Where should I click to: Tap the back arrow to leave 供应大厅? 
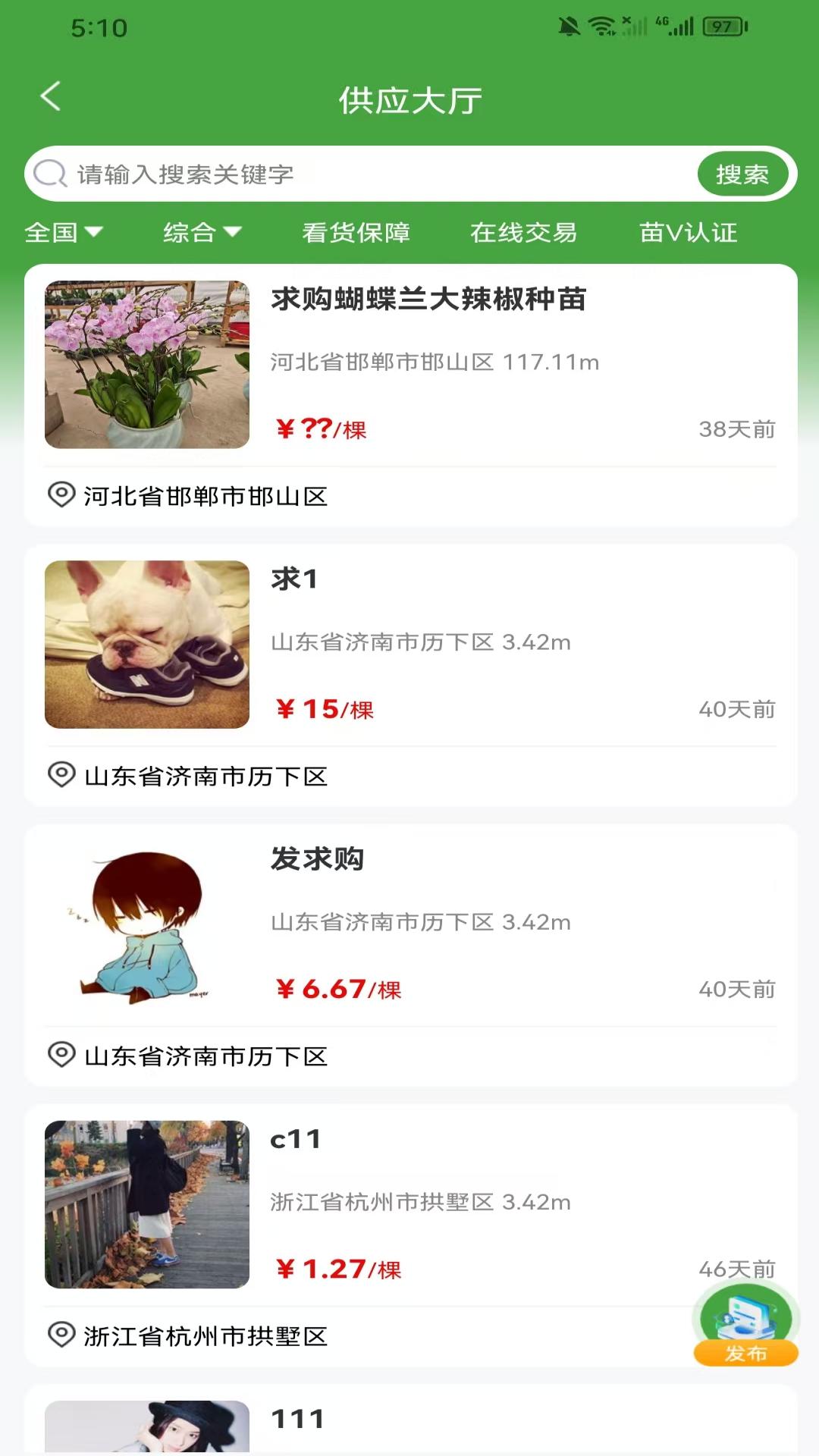tap(50, 98)
